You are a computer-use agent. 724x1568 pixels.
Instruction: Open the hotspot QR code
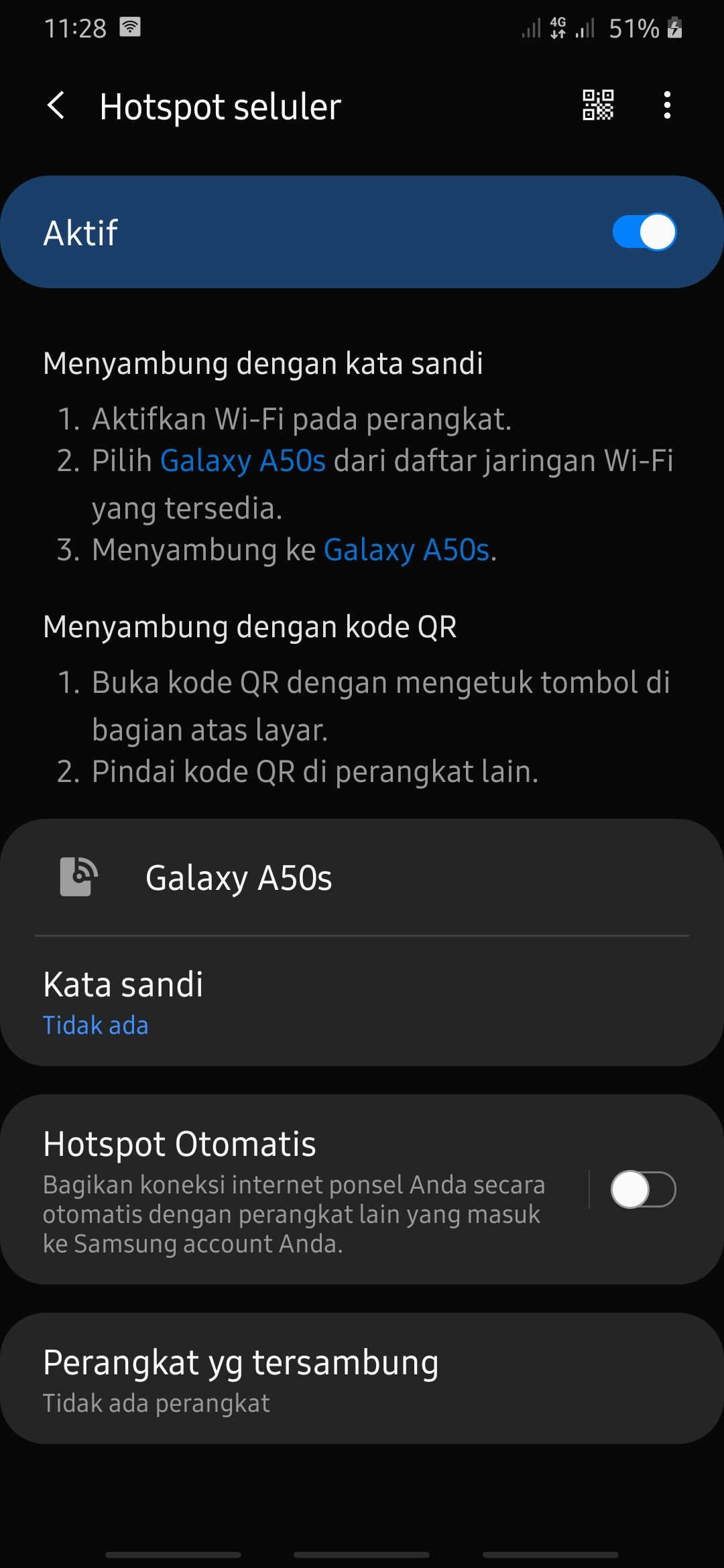[x=597, y=105]
